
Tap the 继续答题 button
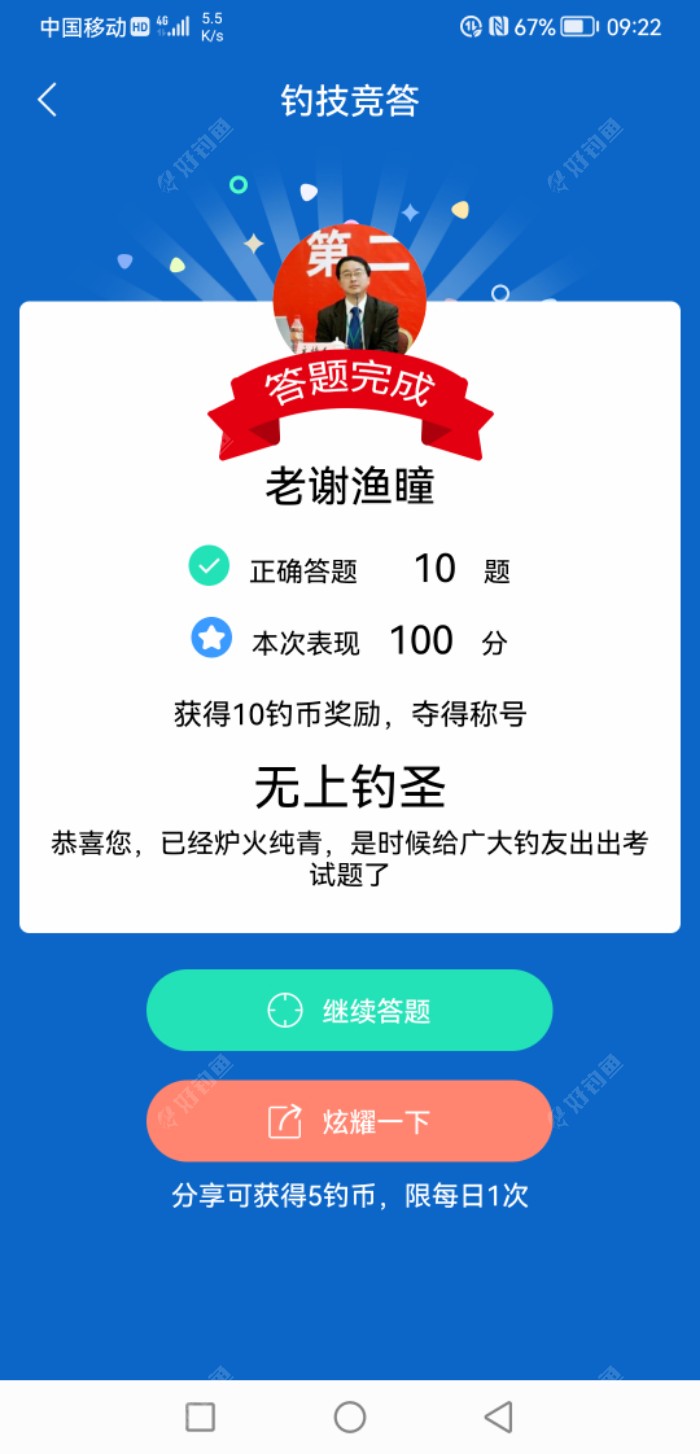pyautogui.click(x=349, y=1011)
